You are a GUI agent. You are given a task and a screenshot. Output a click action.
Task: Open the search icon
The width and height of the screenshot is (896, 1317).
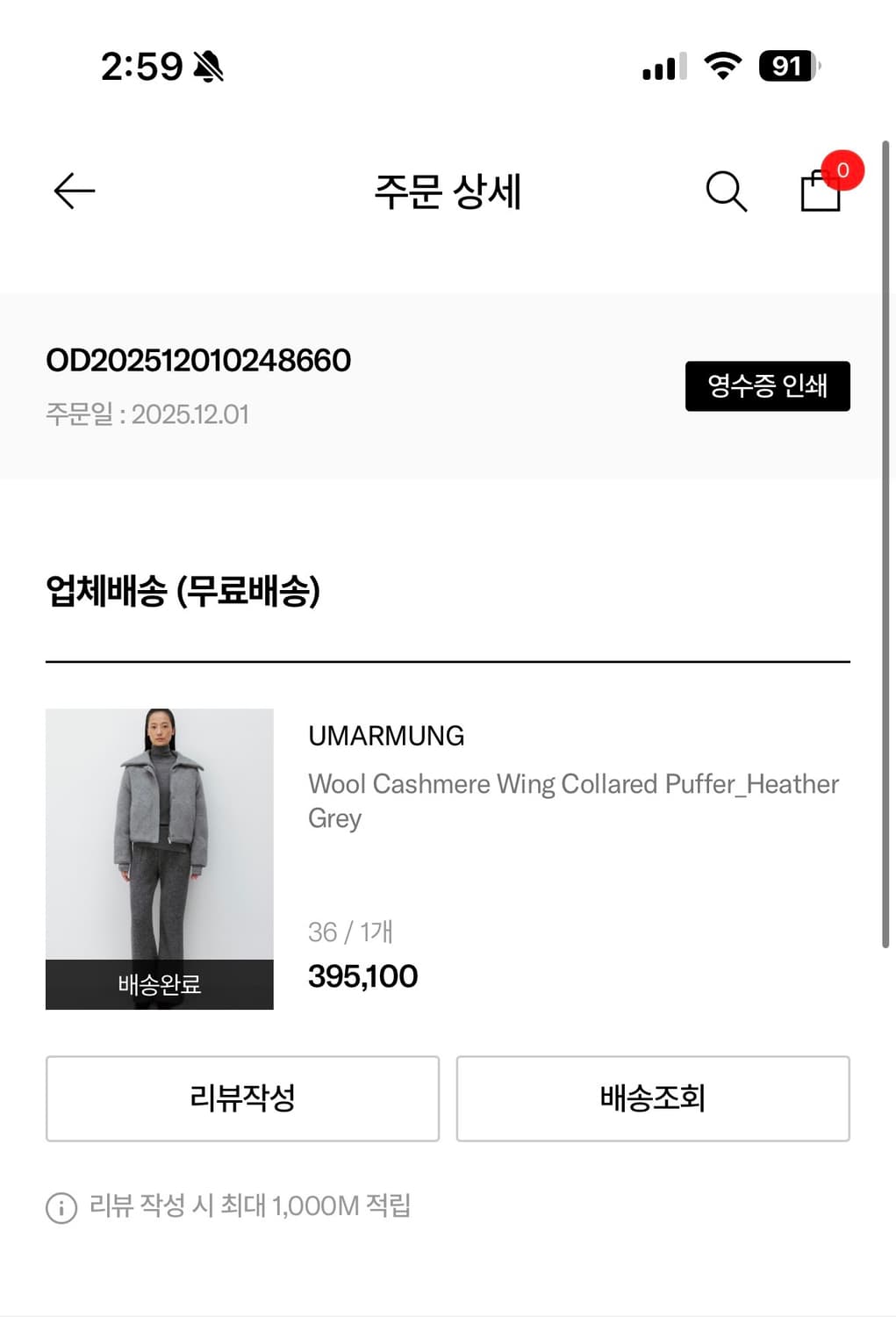(725, 191)
